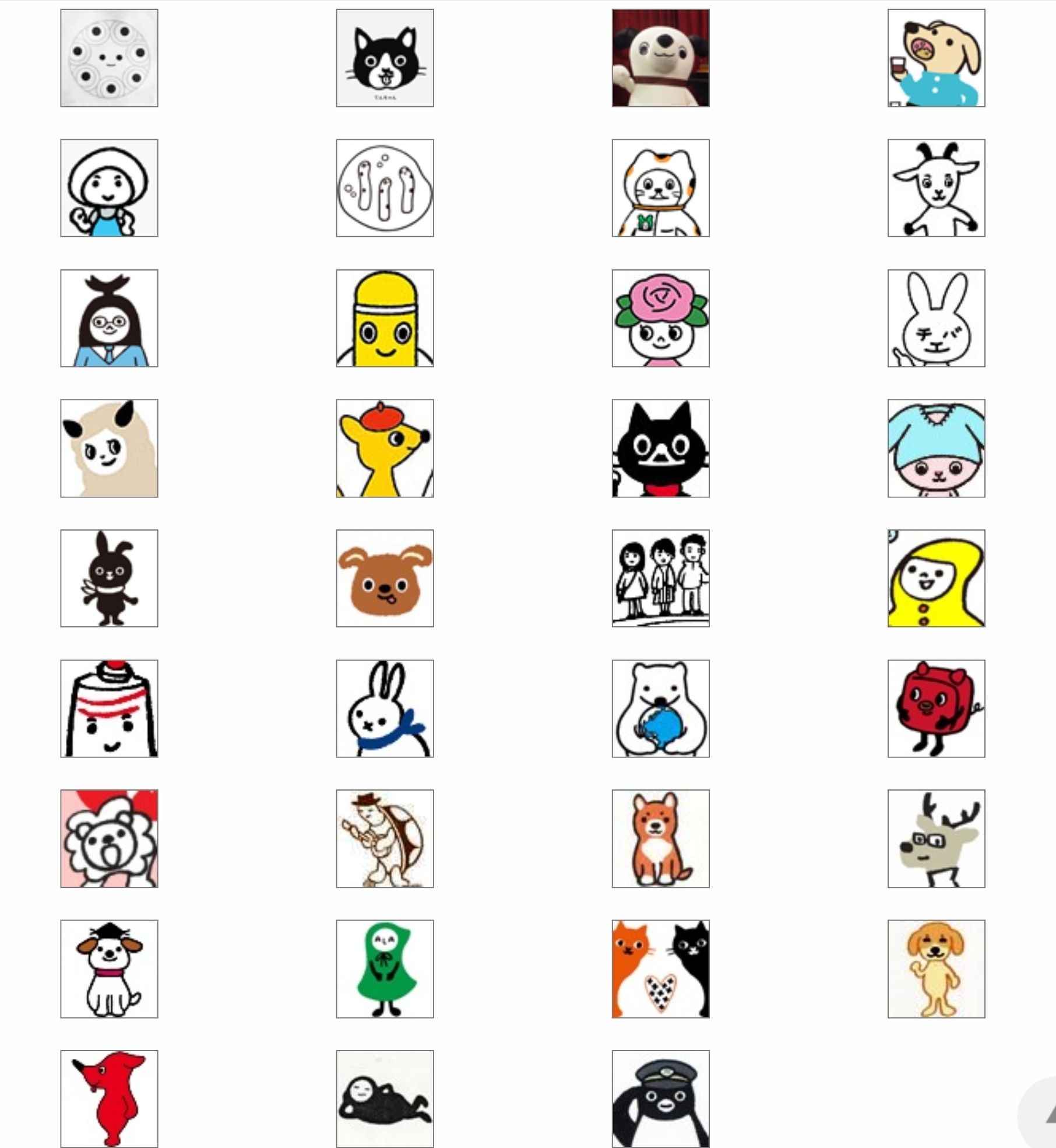The image size is (1056, 1148).
Task: Open the yellow deer with red beret
Action: [385, 448]
